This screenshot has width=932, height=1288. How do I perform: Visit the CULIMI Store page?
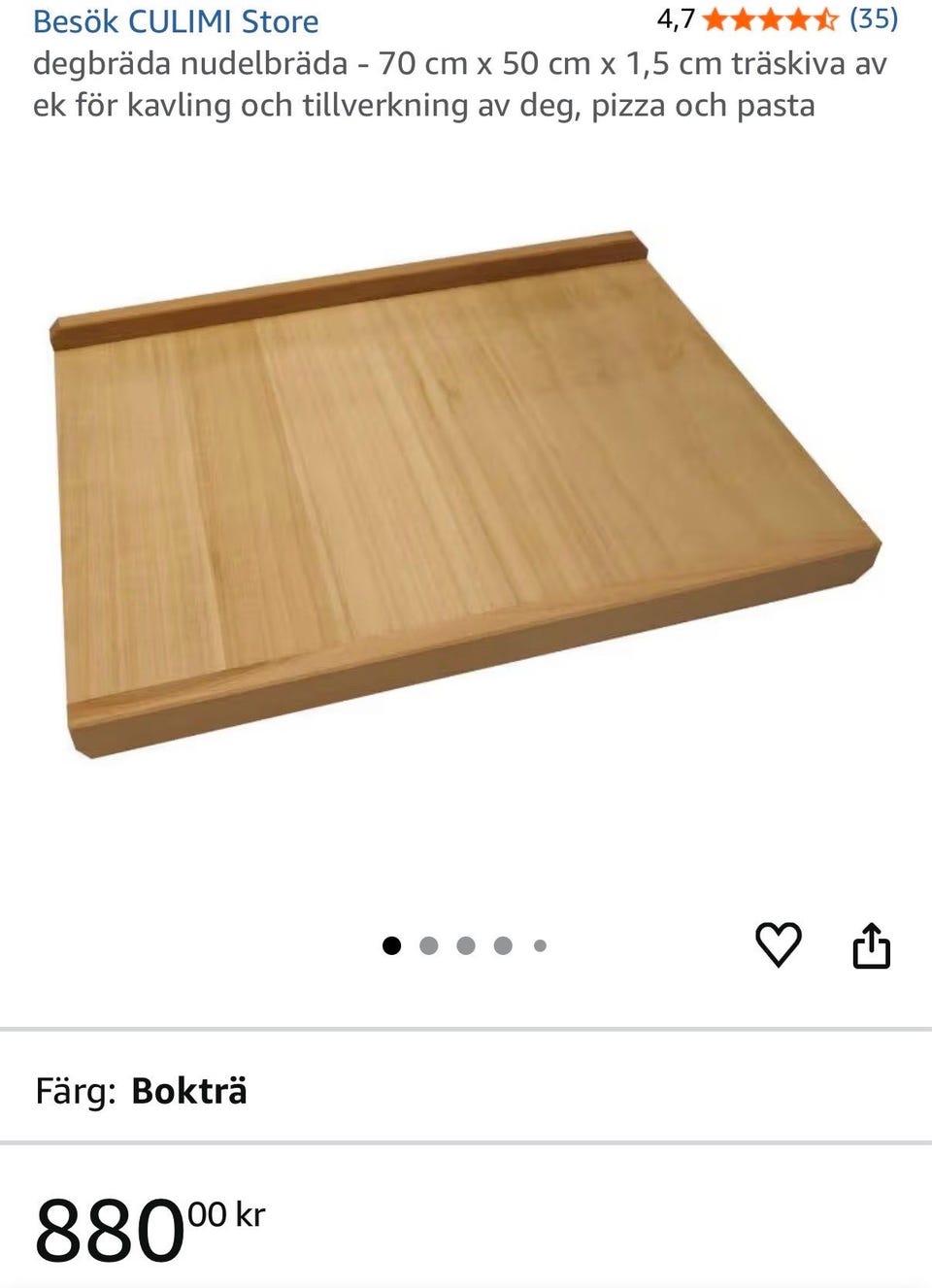(177, 19)
